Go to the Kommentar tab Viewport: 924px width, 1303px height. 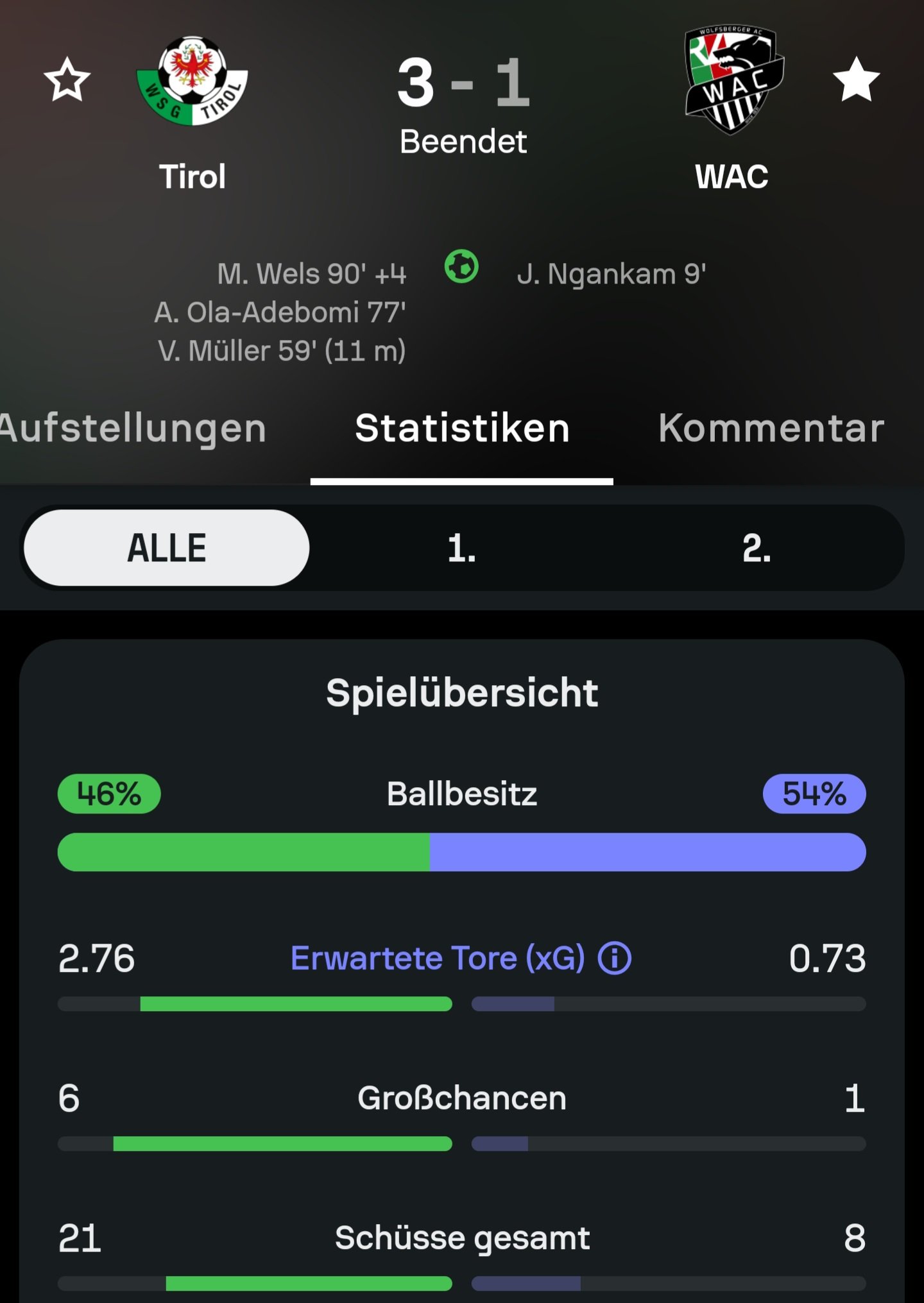click(x=771, y=429)
